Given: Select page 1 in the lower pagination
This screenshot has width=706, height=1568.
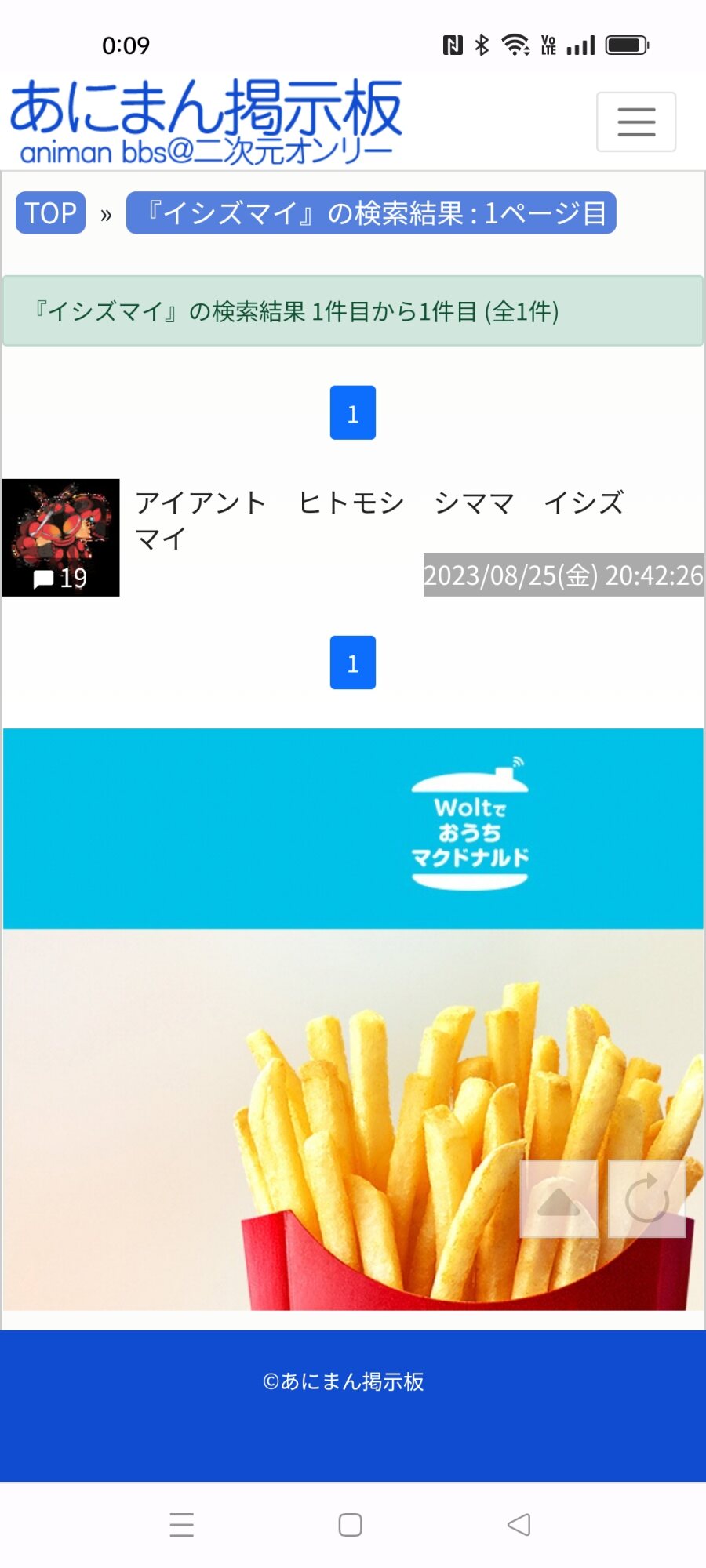Looking at the screenshot, I should 352,662.
